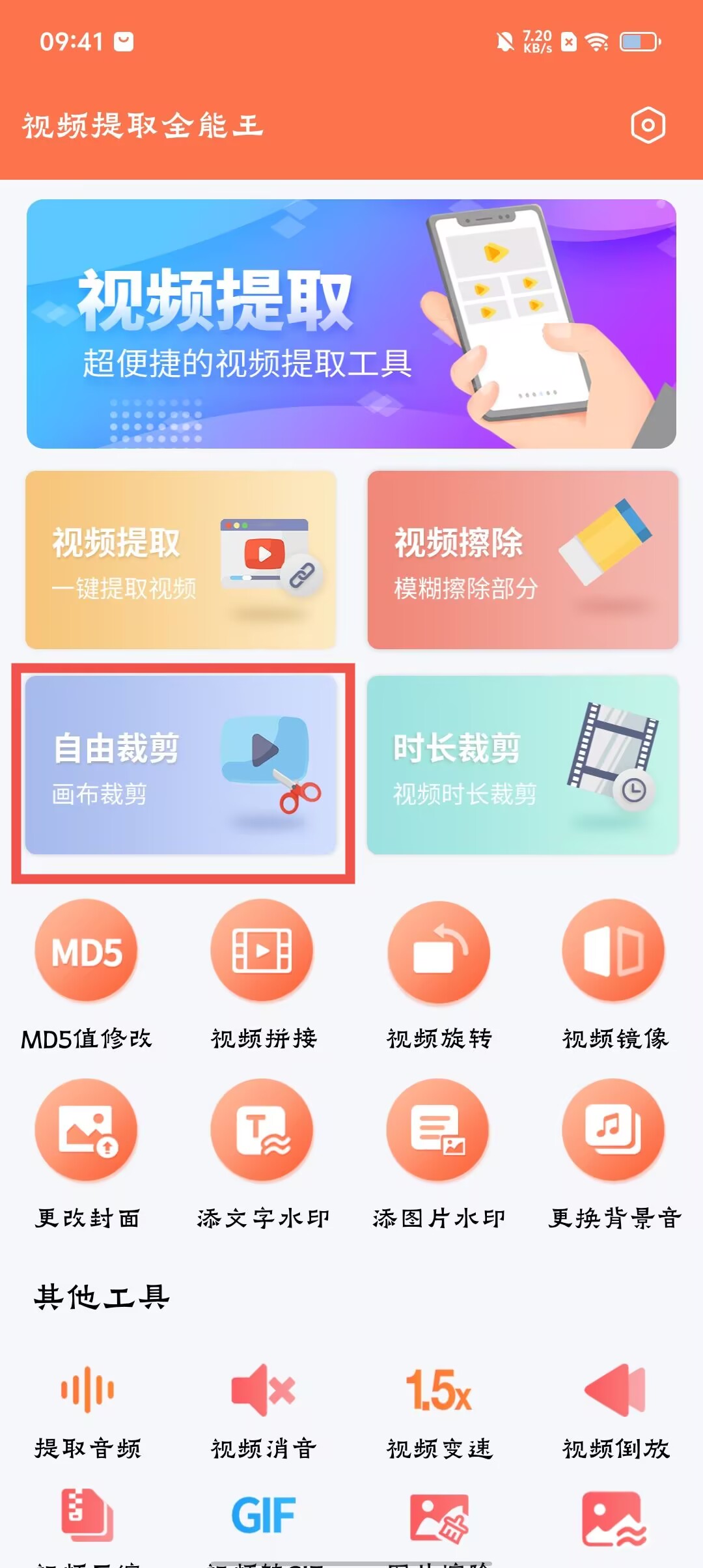This screenshot has width=703, height=1568.
Task: Open the 视频擦除 card
Action: 523,560
